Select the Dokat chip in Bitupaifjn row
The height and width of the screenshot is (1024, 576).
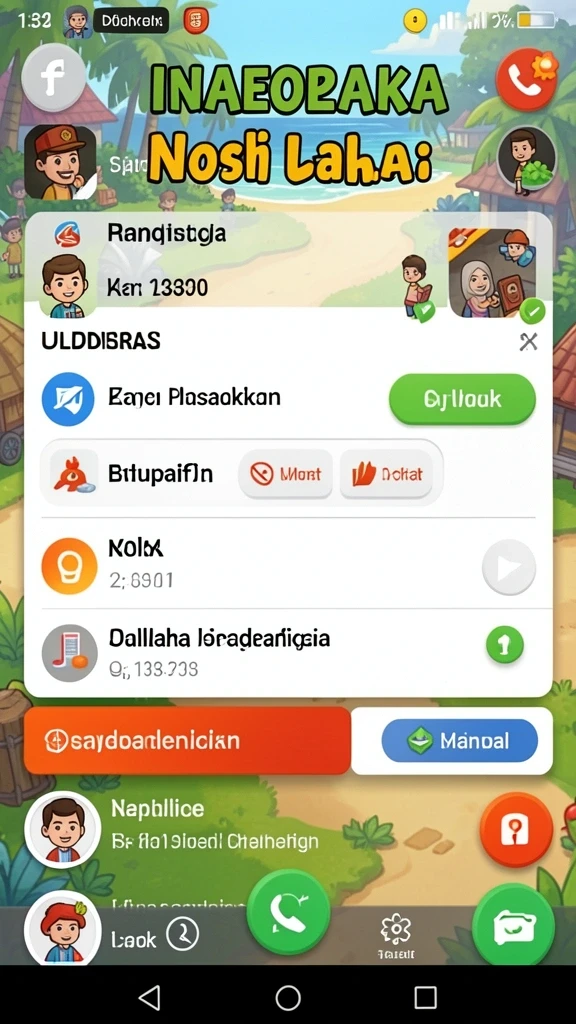point(386,474)
